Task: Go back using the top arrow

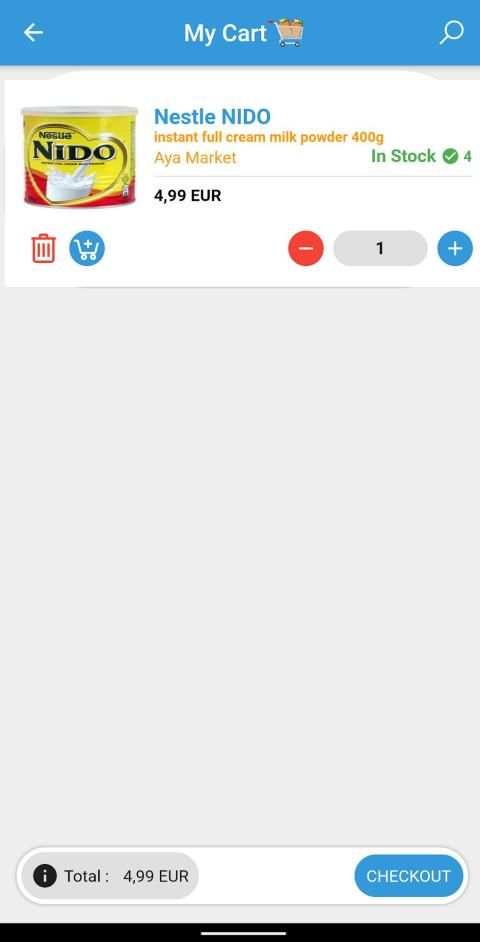Action: 34,32
